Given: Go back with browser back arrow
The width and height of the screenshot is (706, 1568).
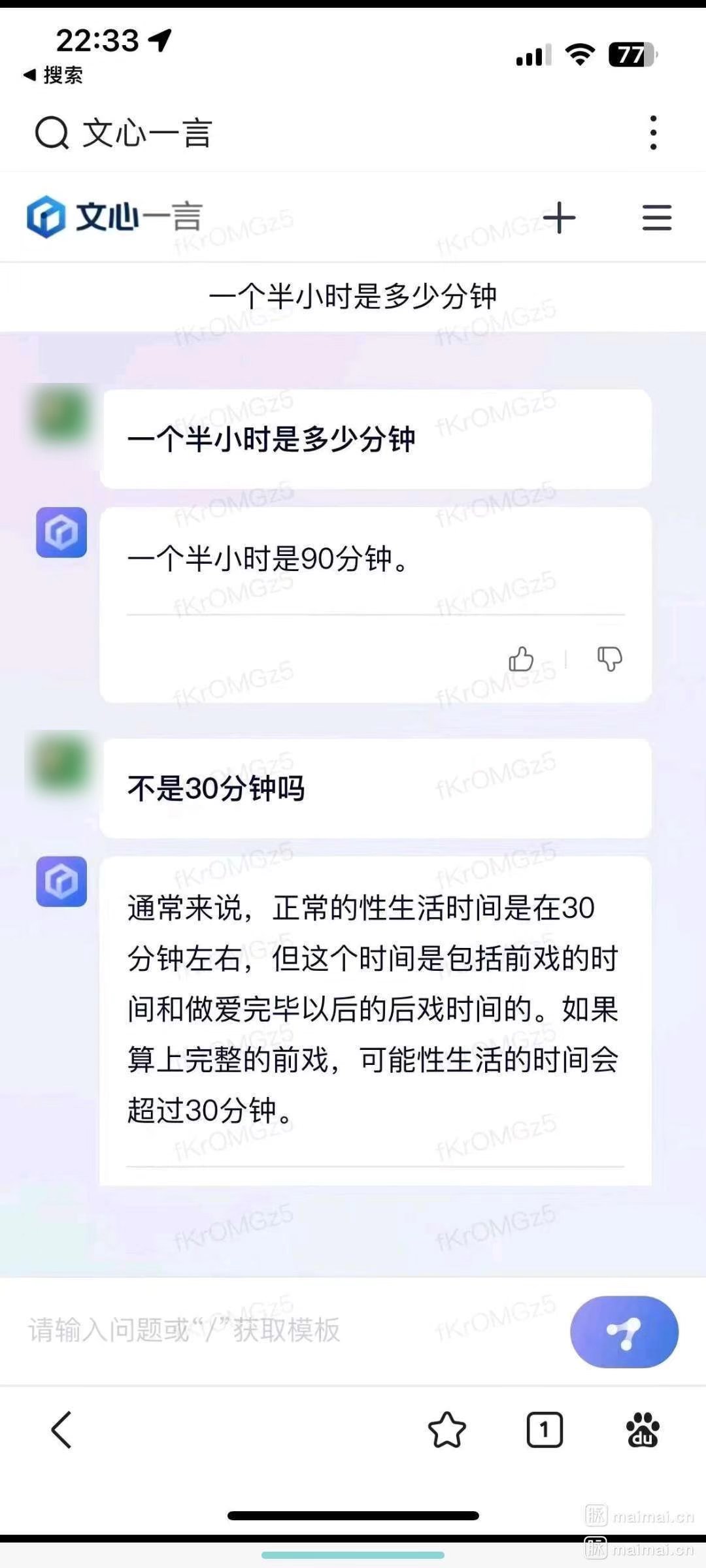Looking at the screenshot, I should point(61,1429).
